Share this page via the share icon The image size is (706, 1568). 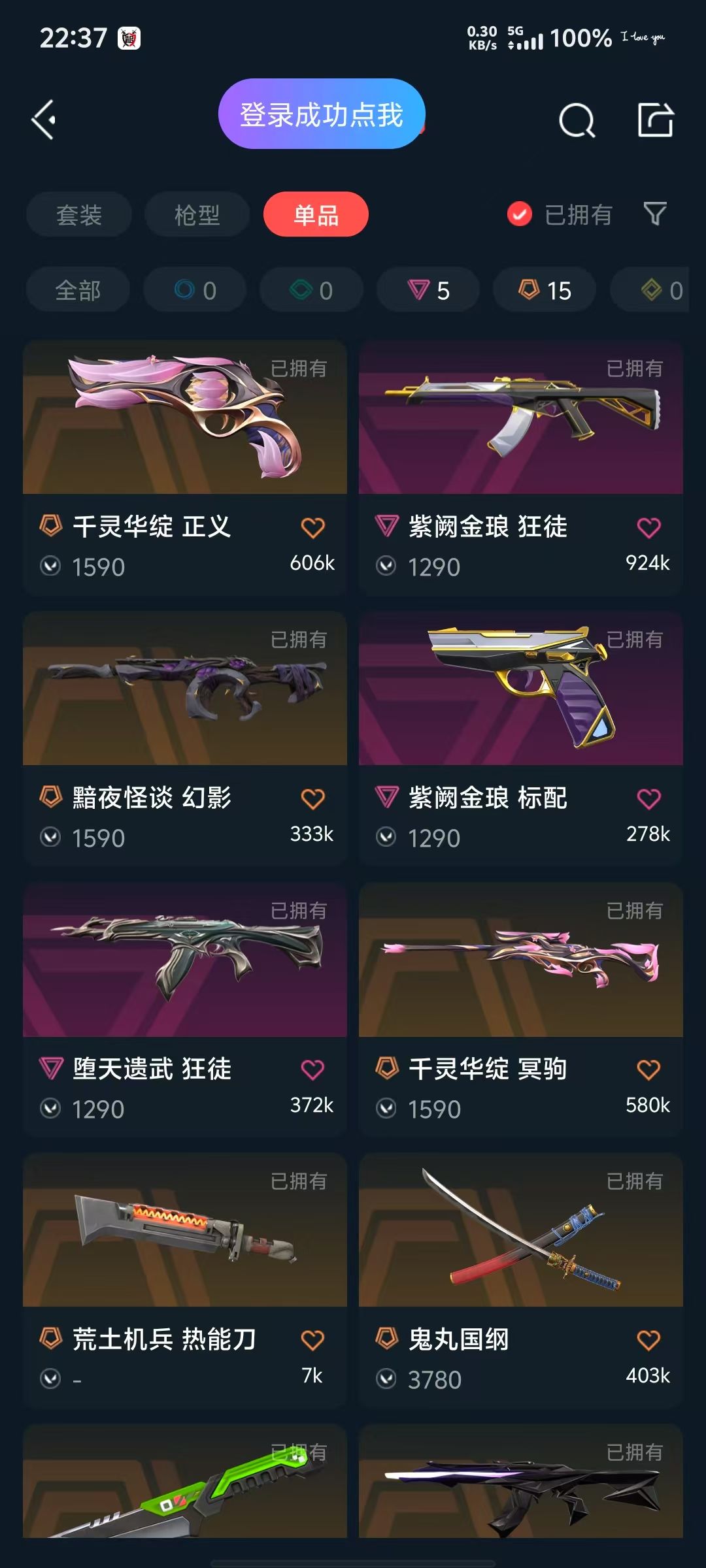point(656,120)
